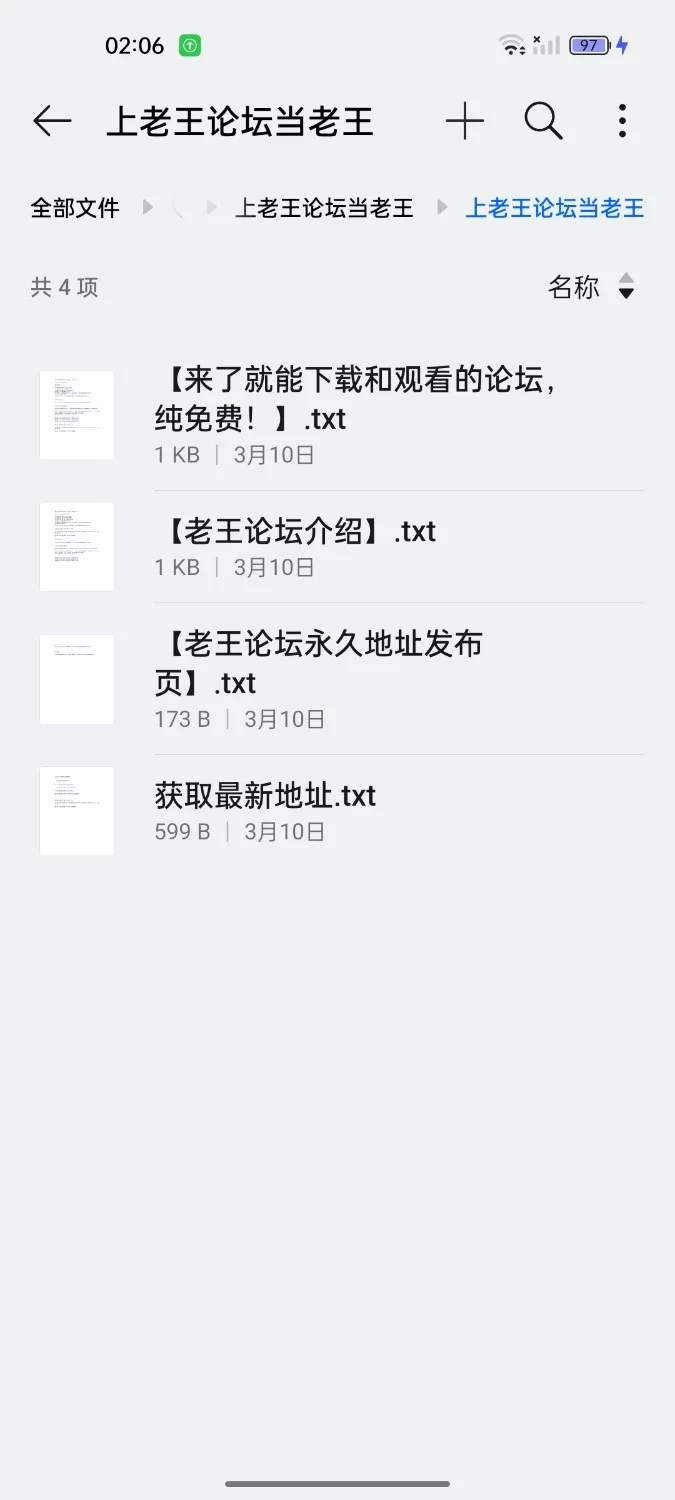Go back using the arrow icon

pyautogui.click(x=52, y=122)
